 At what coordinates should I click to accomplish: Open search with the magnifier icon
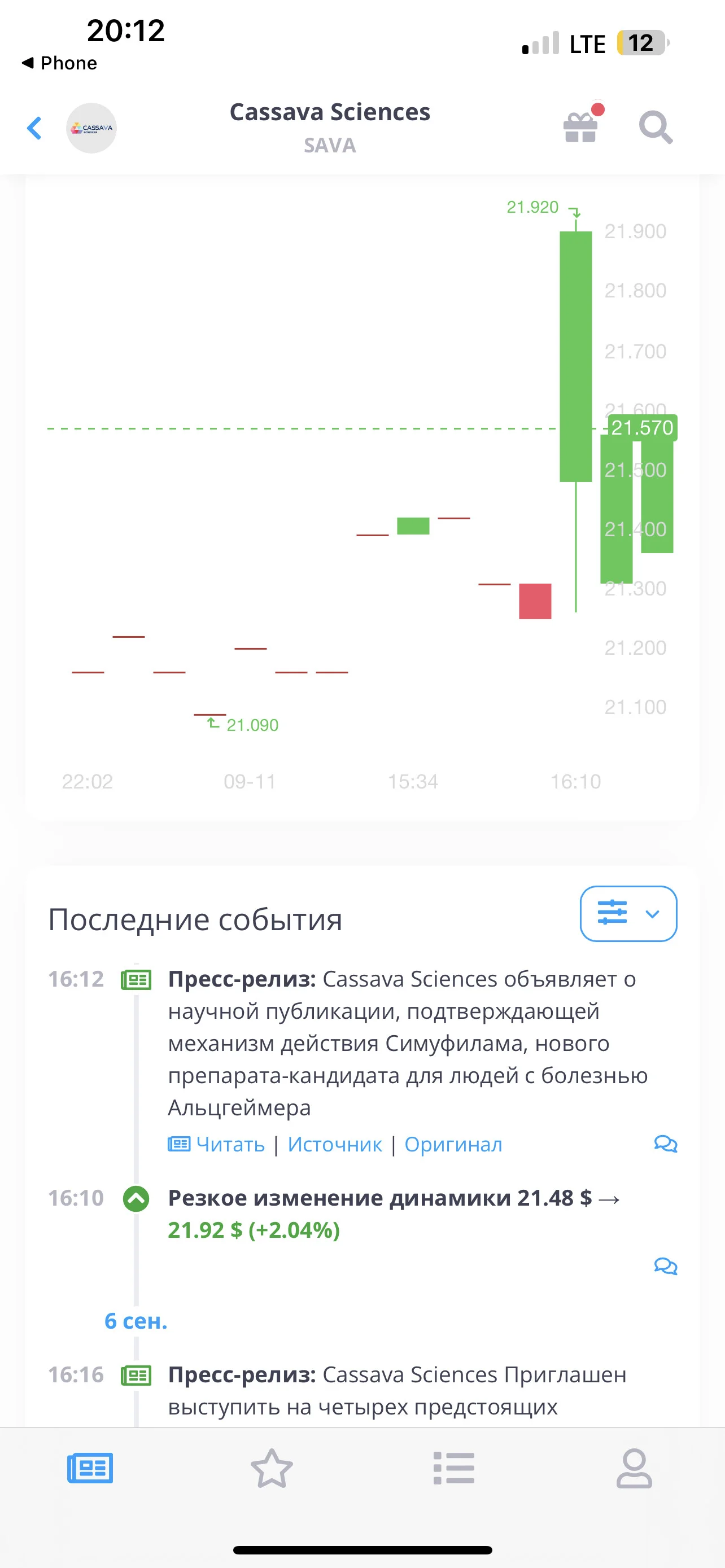656,128
